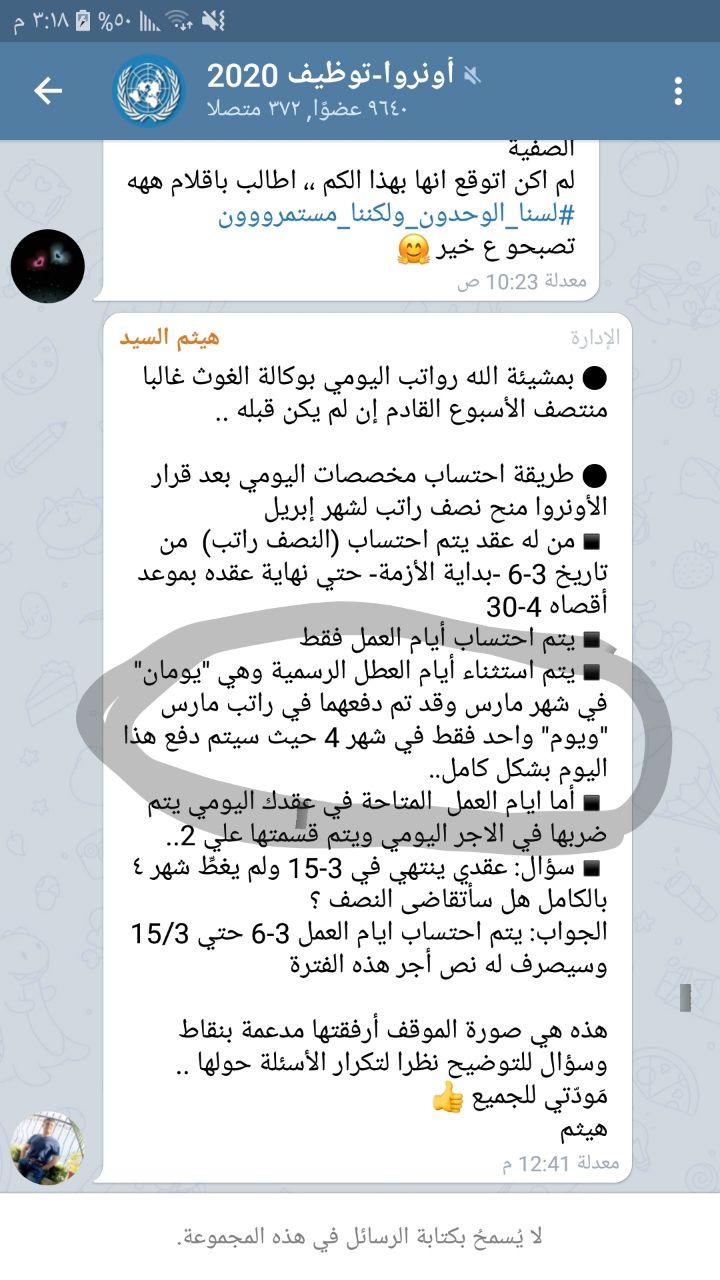Go back using the header arrow
This screenshot has width=720, height=1280.
[x=47, y=91]
